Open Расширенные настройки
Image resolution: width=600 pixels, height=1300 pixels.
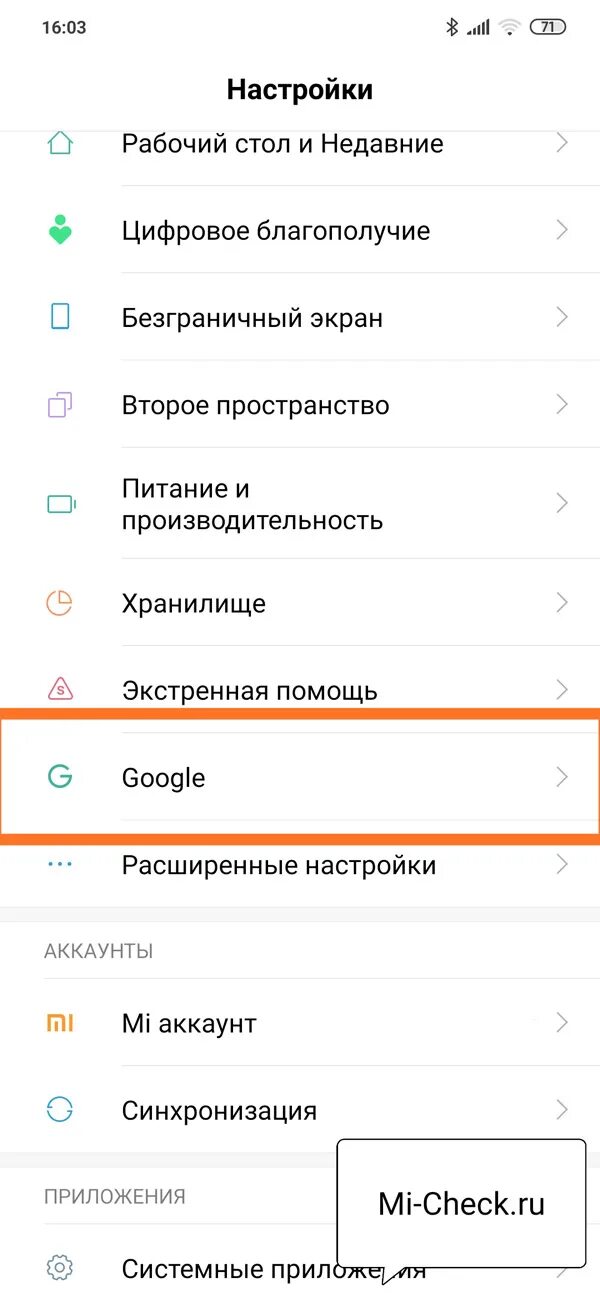(x=300, y=864)
